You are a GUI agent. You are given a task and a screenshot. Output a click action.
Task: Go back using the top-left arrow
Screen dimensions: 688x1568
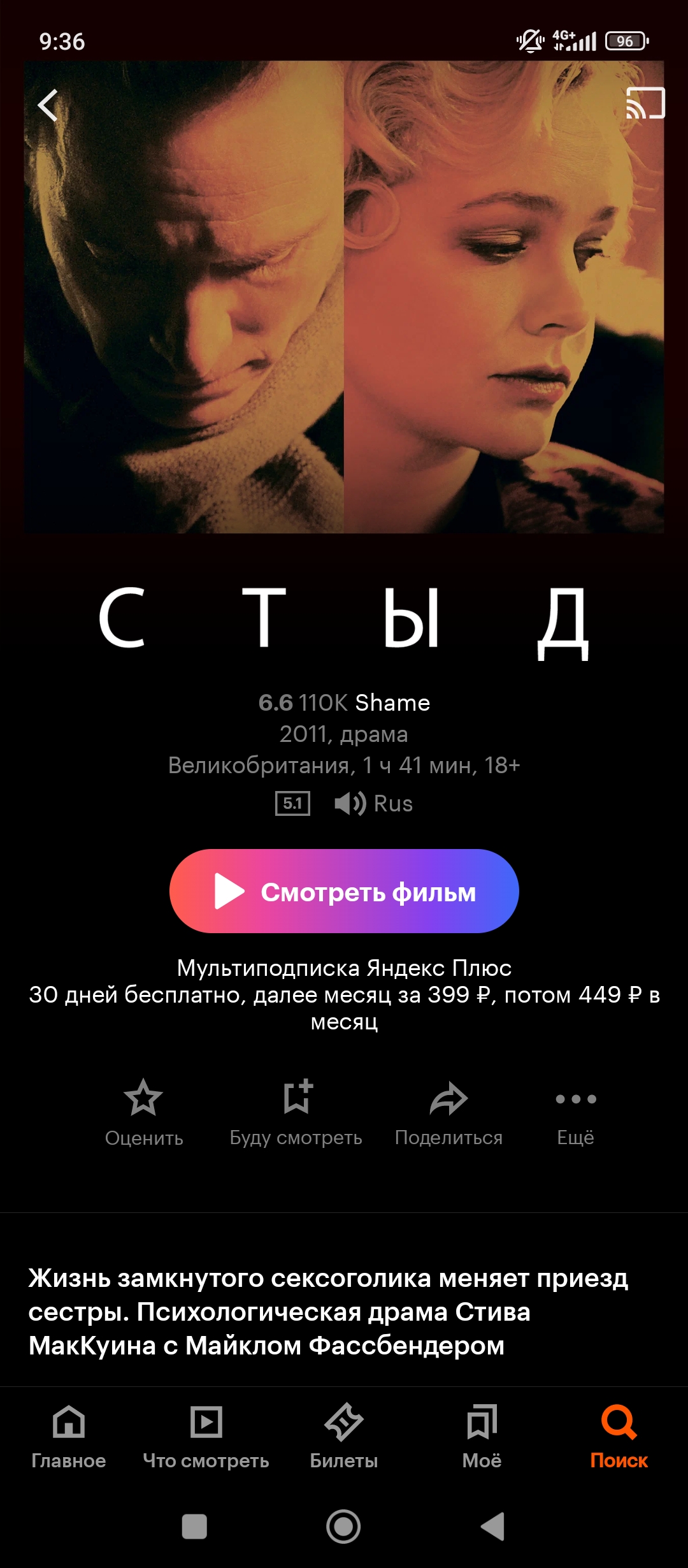click(x=48, y=105)
